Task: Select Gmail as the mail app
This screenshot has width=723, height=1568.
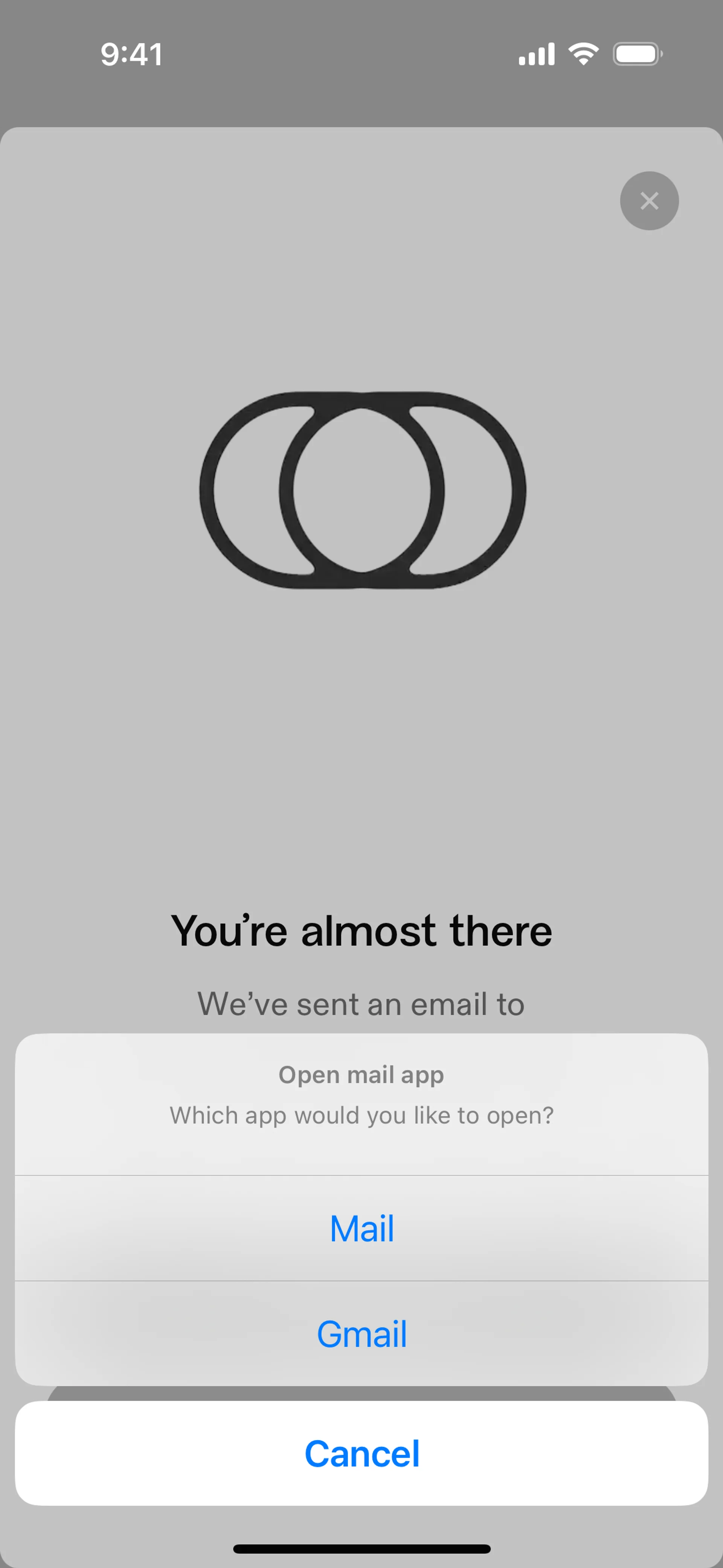Action: click(361, 1334)
